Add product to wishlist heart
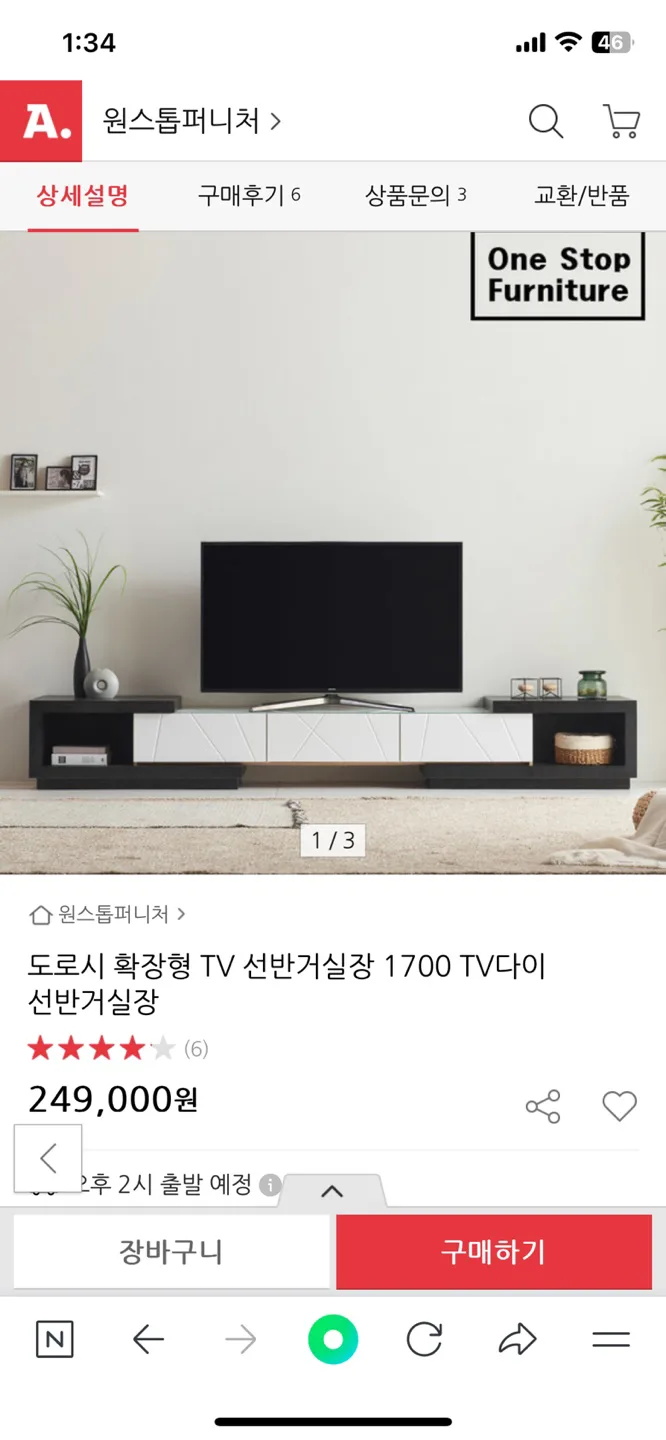This screenshot has height=1440, width=666. [x=619, y=1106]
